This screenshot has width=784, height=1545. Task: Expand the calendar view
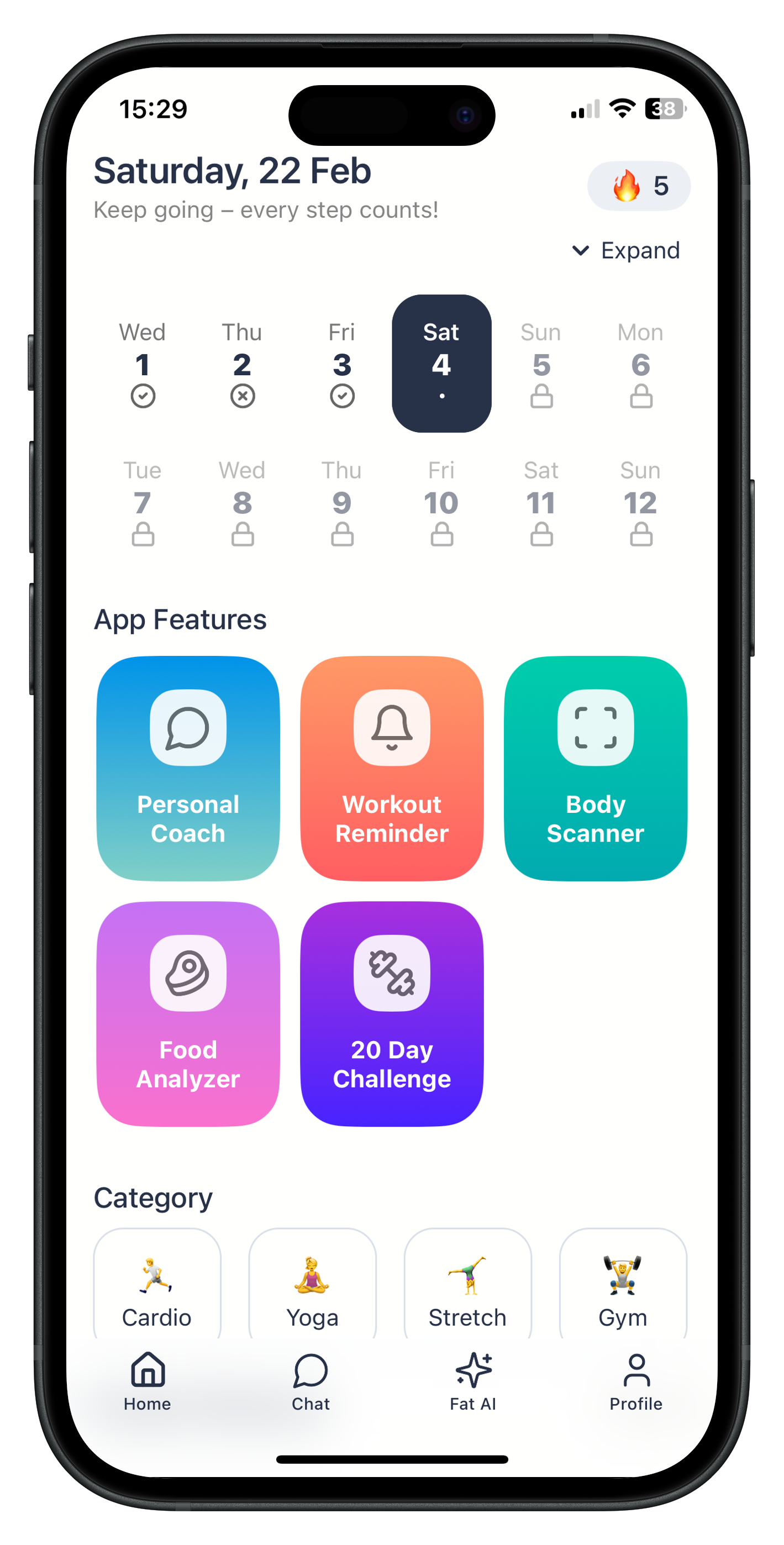coord(626,251)
